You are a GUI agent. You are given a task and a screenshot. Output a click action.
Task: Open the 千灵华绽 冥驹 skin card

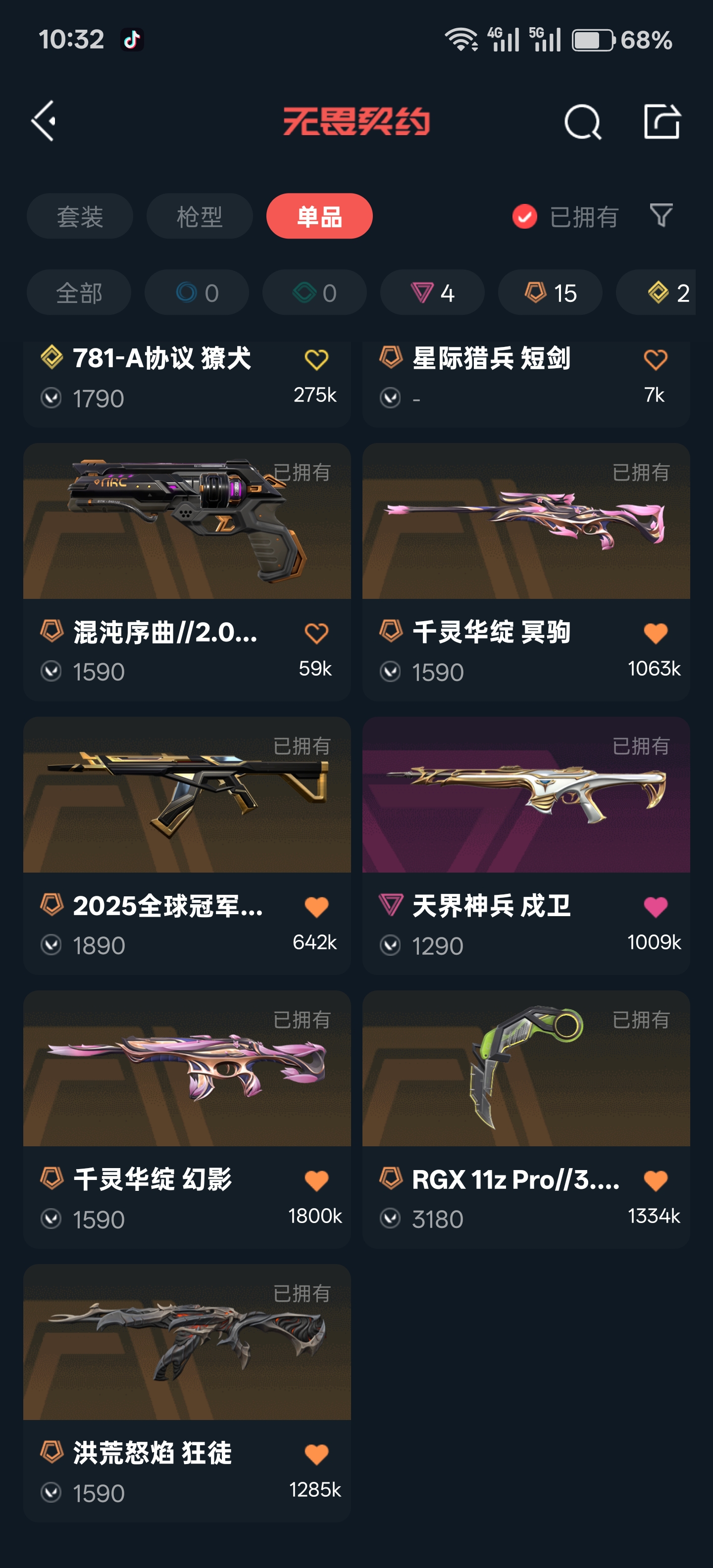click(x=526, y=572)
